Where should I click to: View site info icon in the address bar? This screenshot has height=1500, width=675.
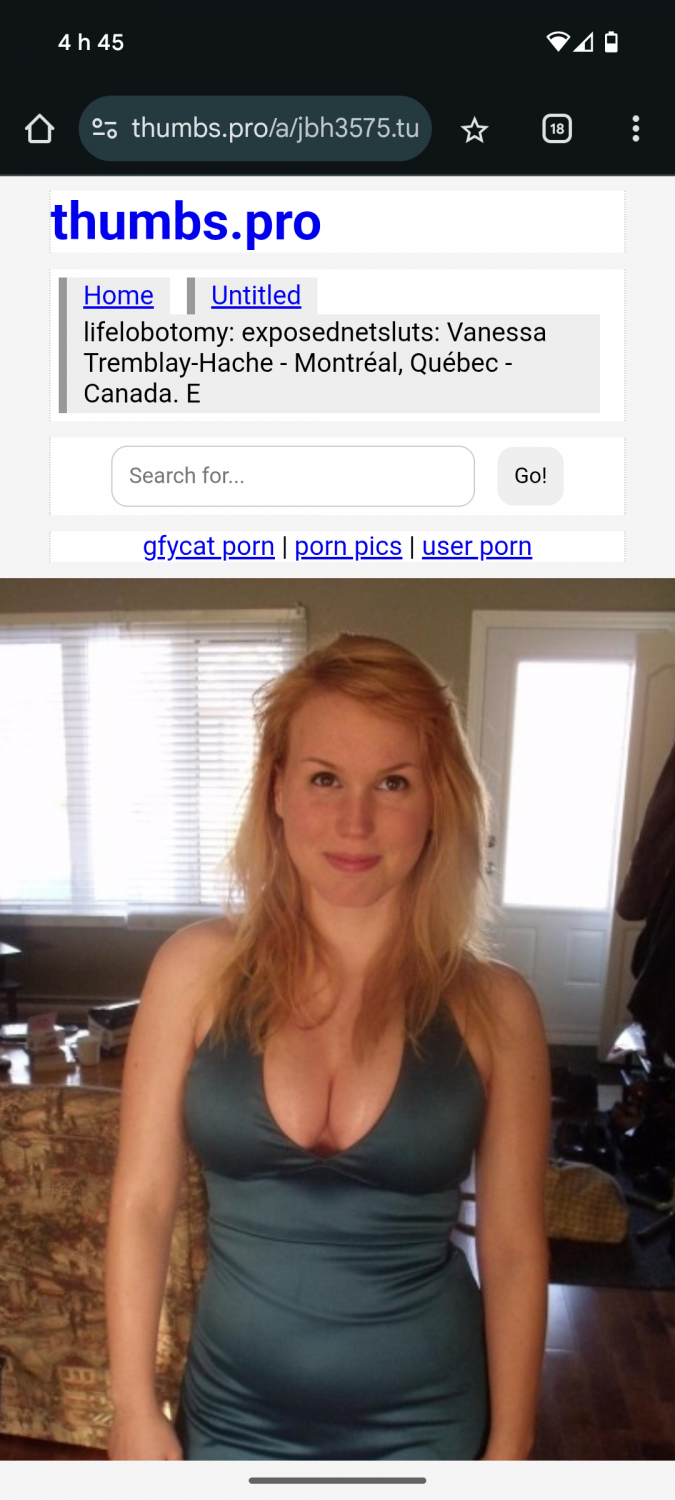(104, 129)
